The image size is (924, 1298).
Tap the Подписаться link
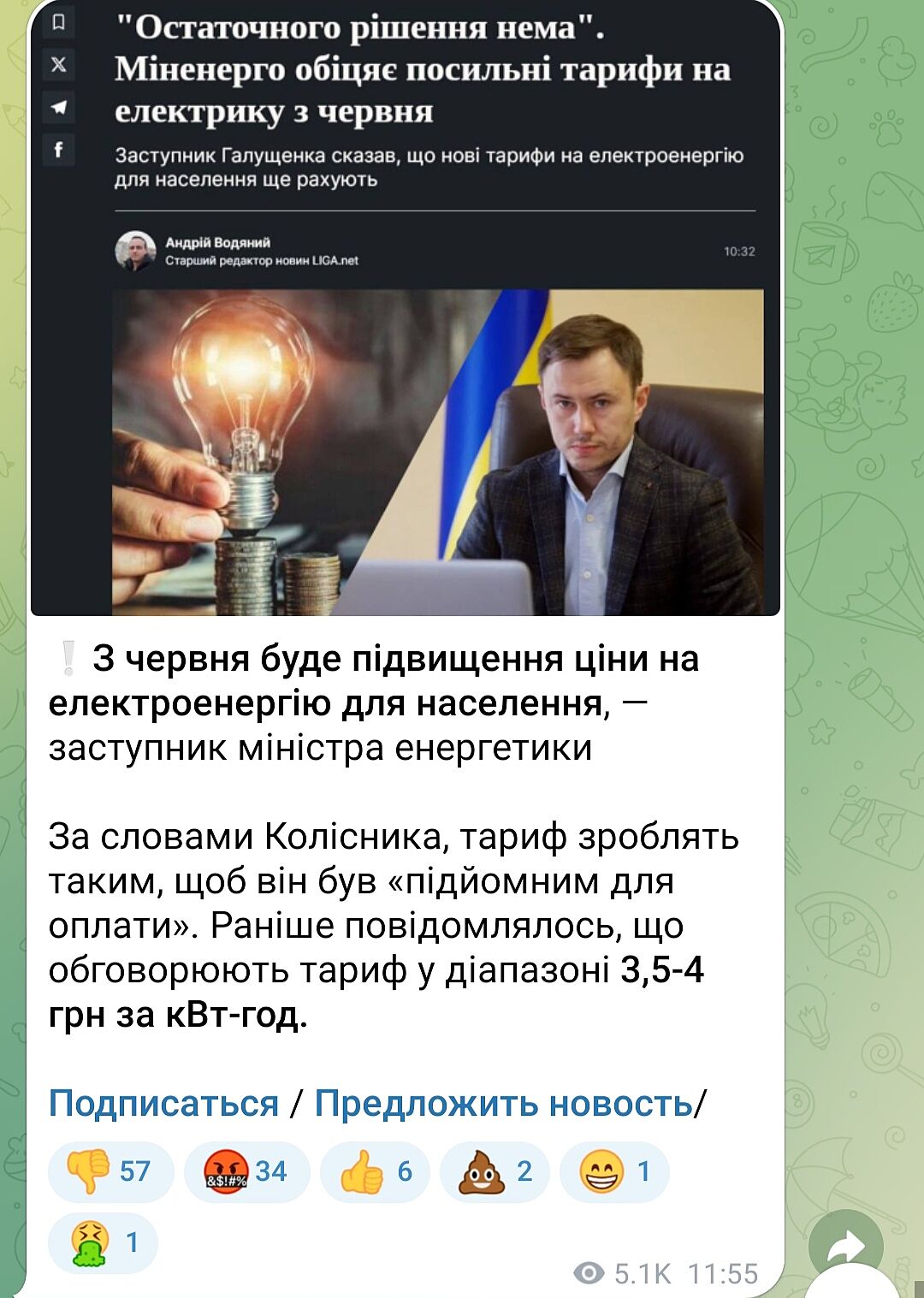pos(163,1104)
